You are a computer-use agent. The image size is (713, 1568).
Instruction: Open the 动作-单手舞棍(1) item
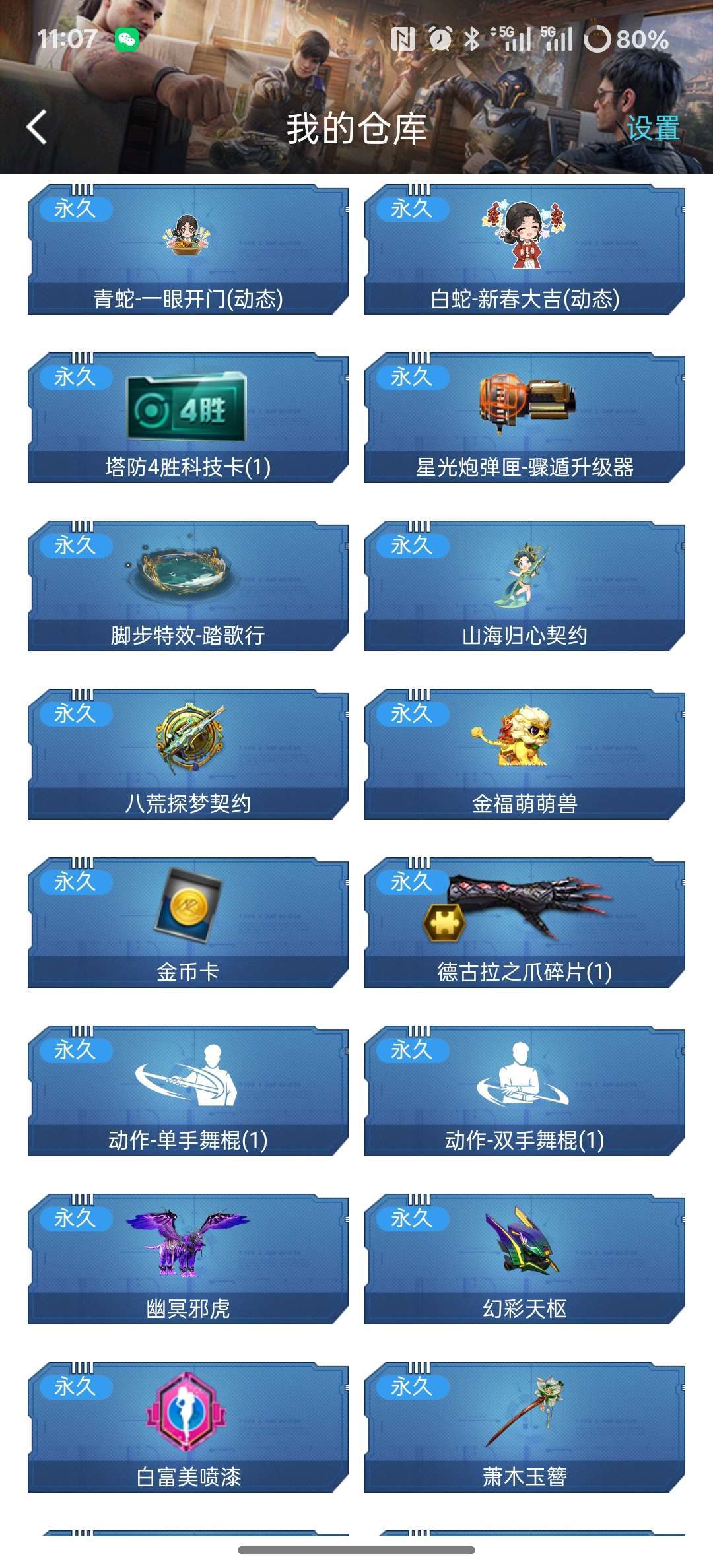187,1092
